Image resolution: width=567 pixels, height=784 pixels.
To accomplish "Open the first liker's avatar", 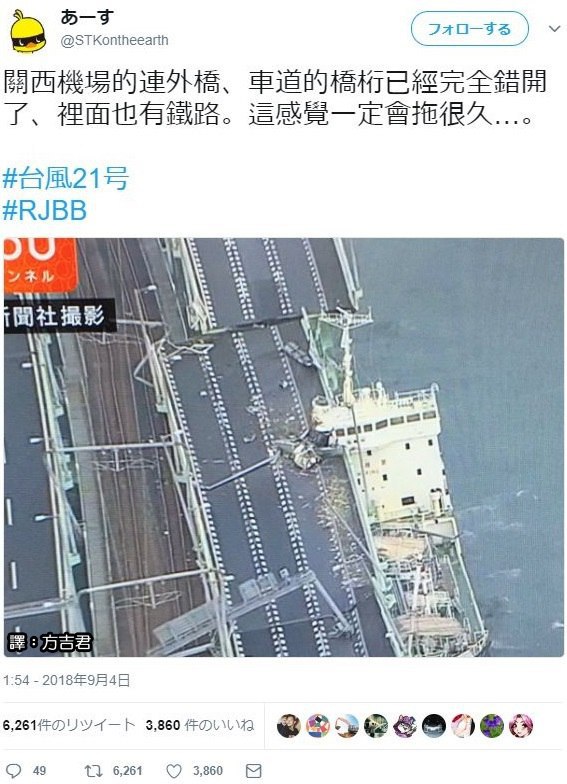I will 288,726.
